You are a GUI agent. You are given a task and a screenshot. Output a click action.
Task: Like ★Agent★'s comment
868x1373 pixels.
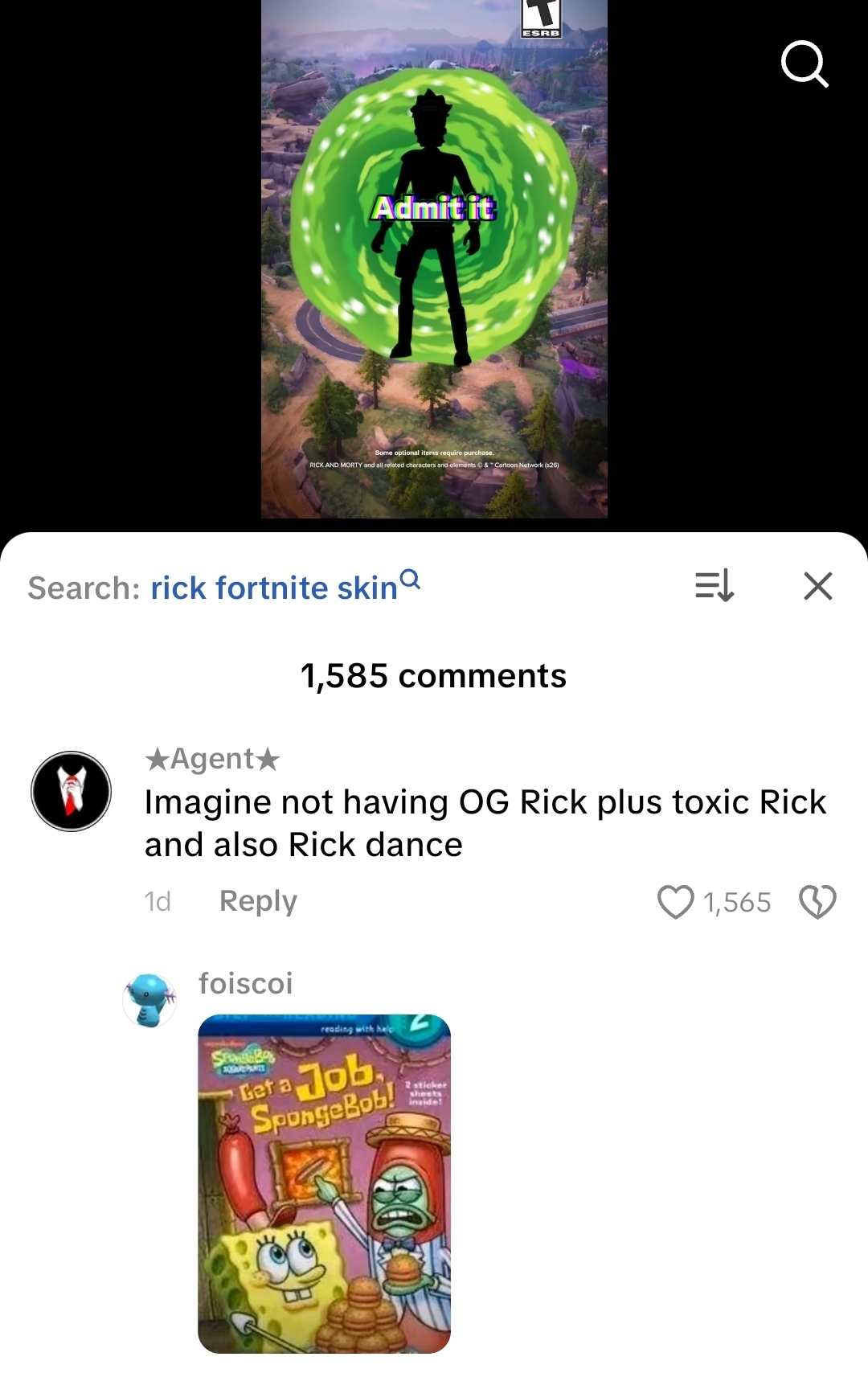[x=675, y=902]
